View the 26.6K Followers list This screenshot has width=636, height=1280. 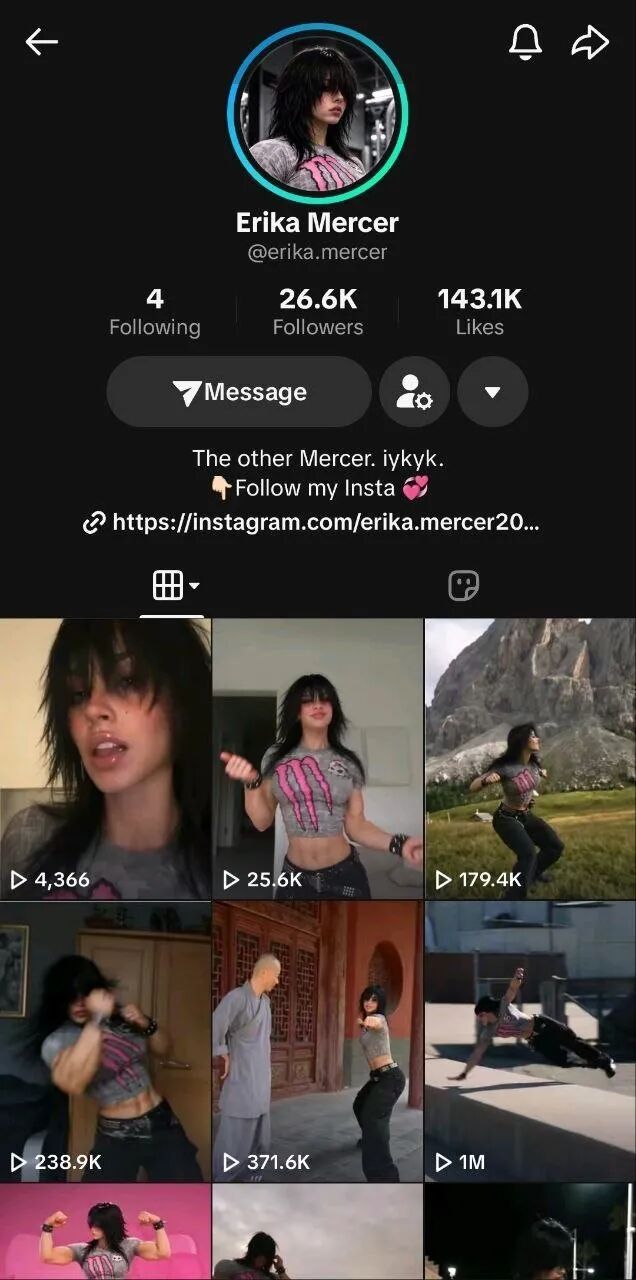click(x=318, y=313)
